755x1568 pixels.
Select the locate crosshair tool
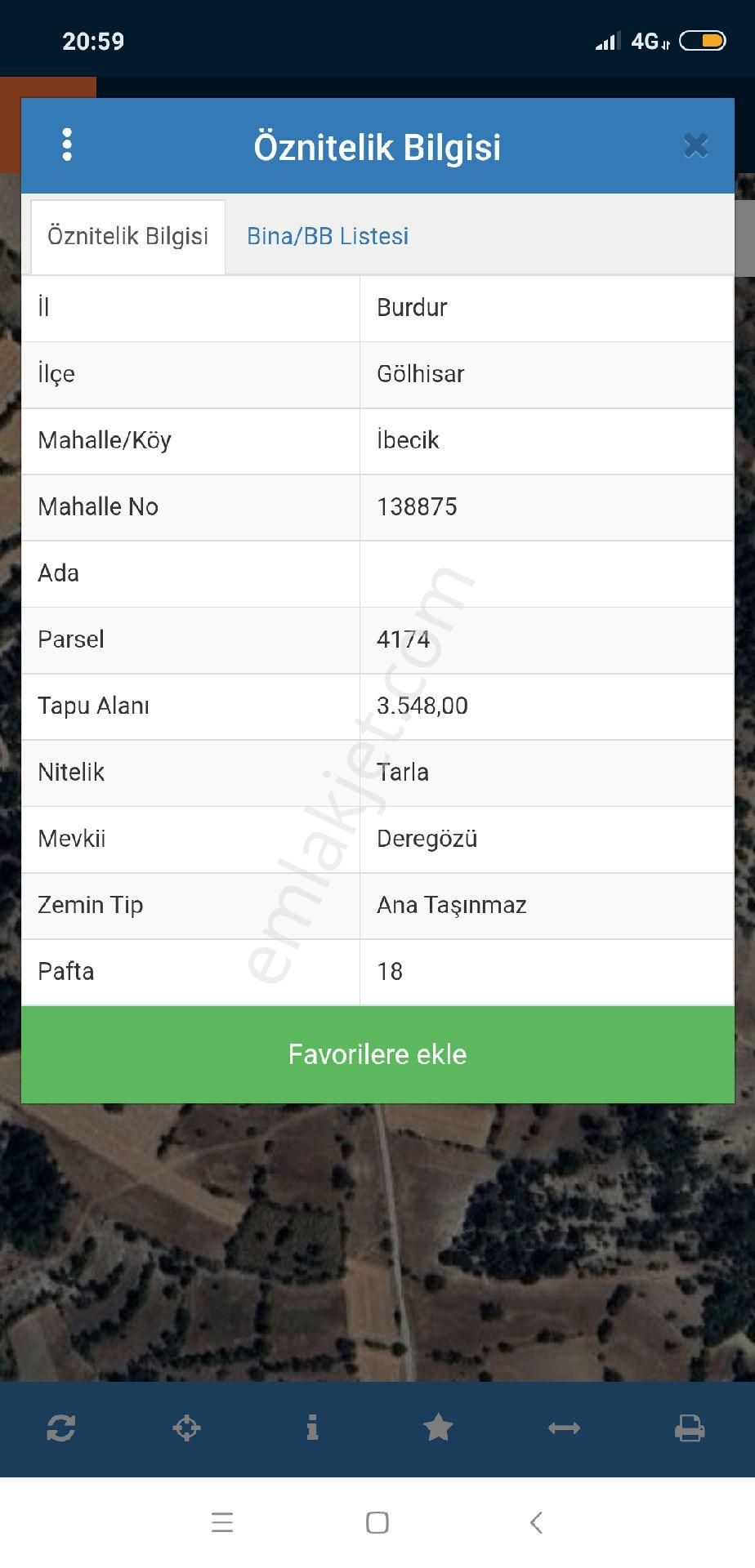click(x=187, y=1428)
